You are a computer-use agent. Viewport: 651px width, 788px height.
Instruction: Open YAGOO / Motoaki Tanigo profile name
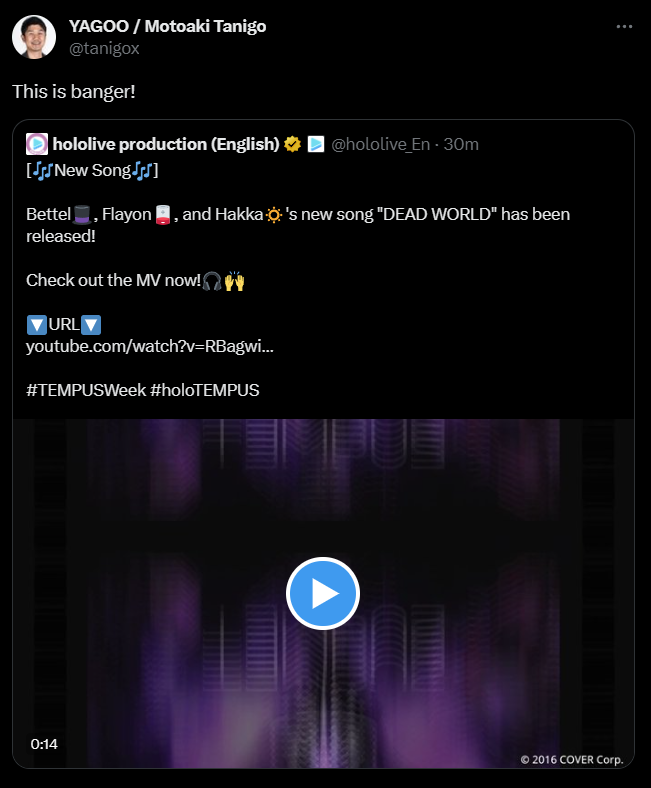pyautogui.click(x=167, y=26)
